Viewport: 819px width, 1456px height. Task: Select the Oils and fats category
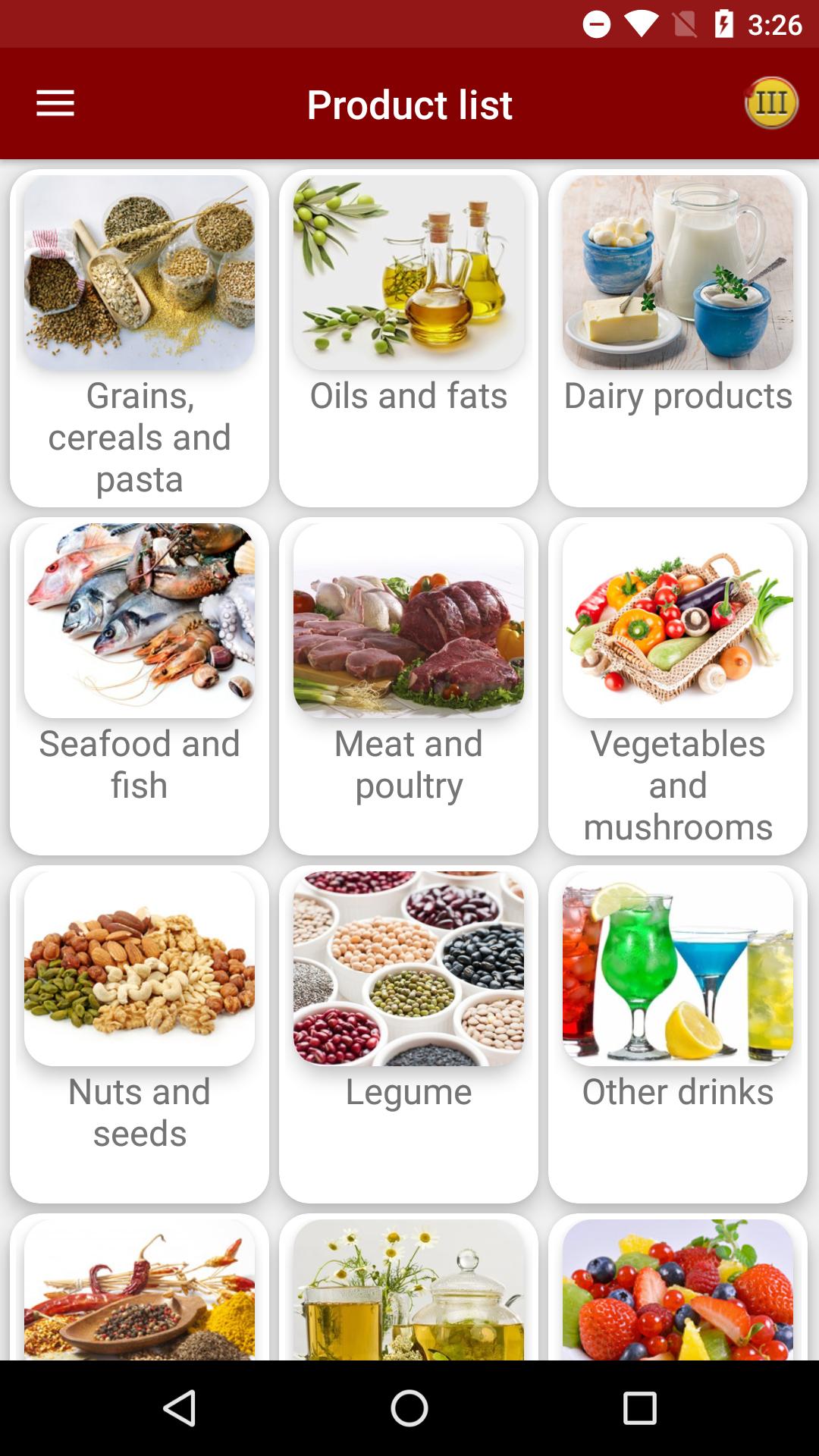(x=409, y=338)
